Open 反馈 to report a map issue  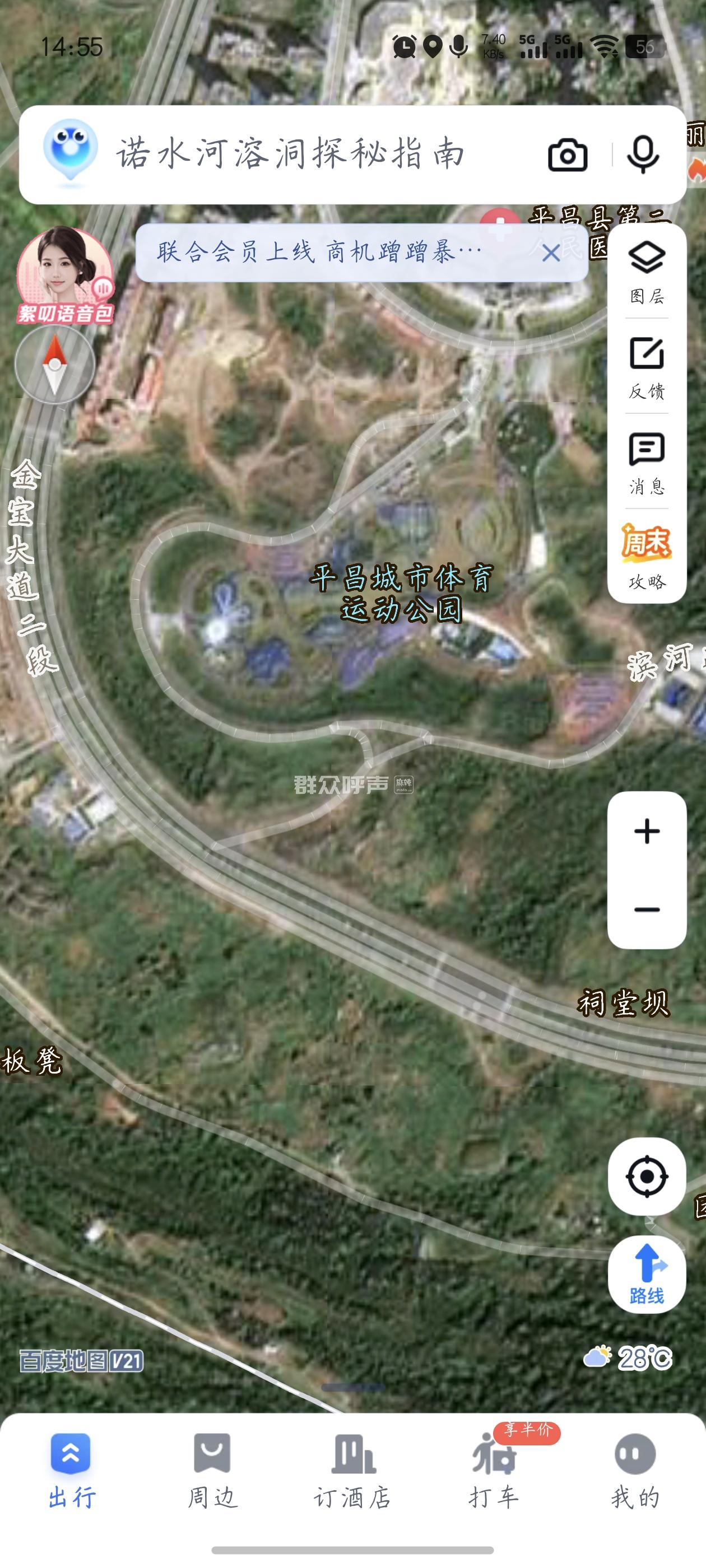click(x=646, y=367)
